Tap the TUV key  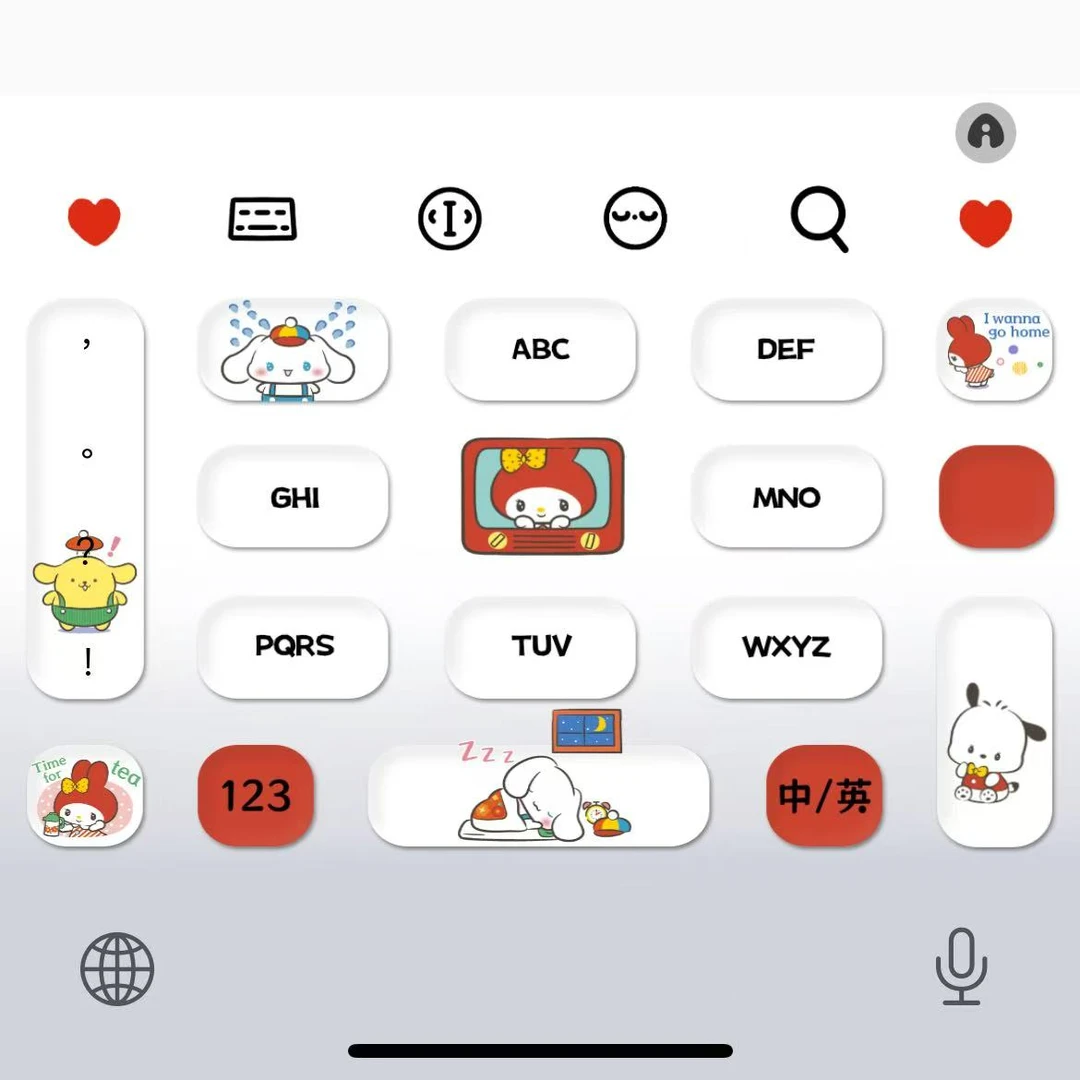coord(541,647)
